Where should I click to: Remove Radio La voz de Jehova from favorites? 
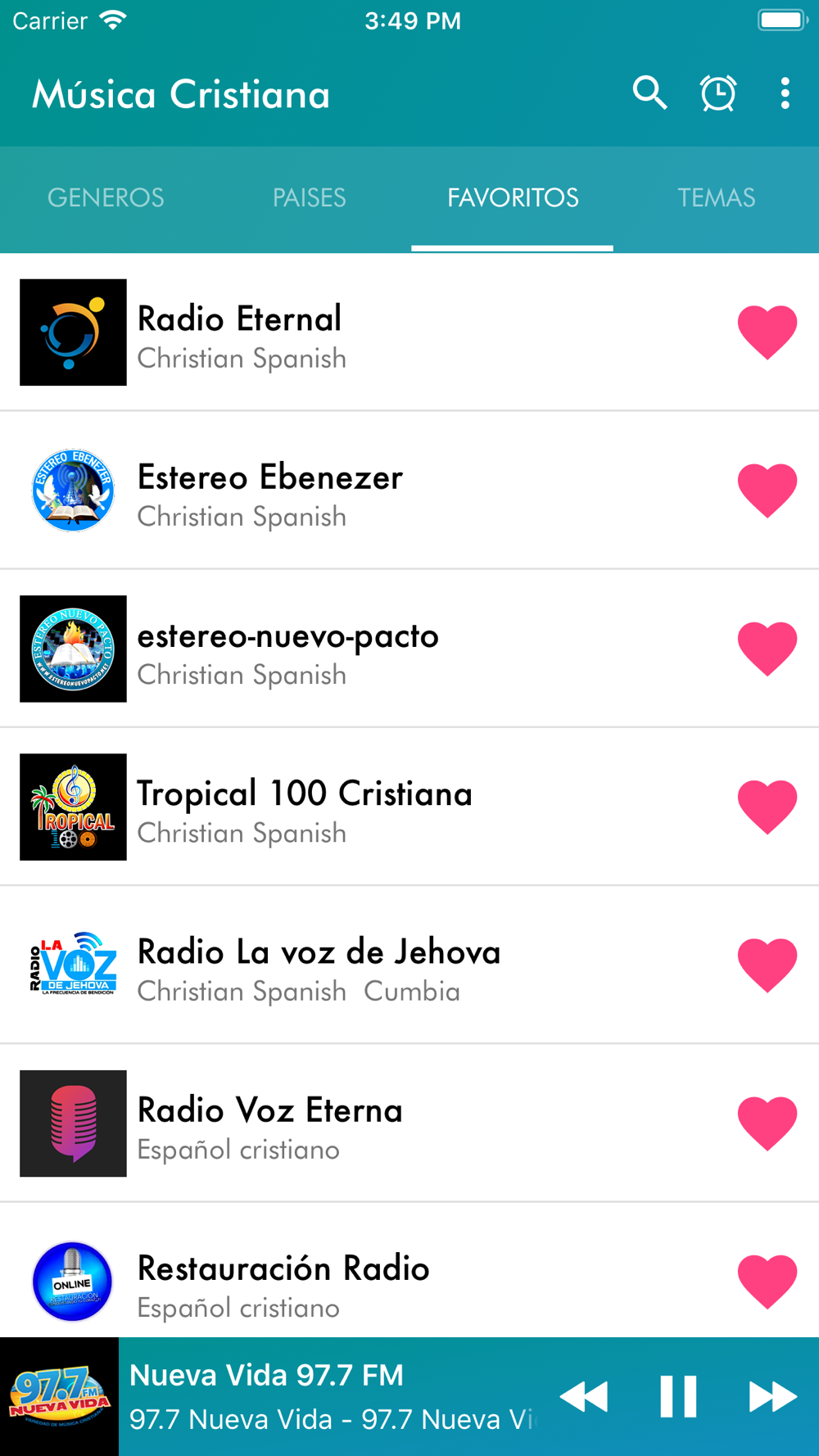click(767, 965)
